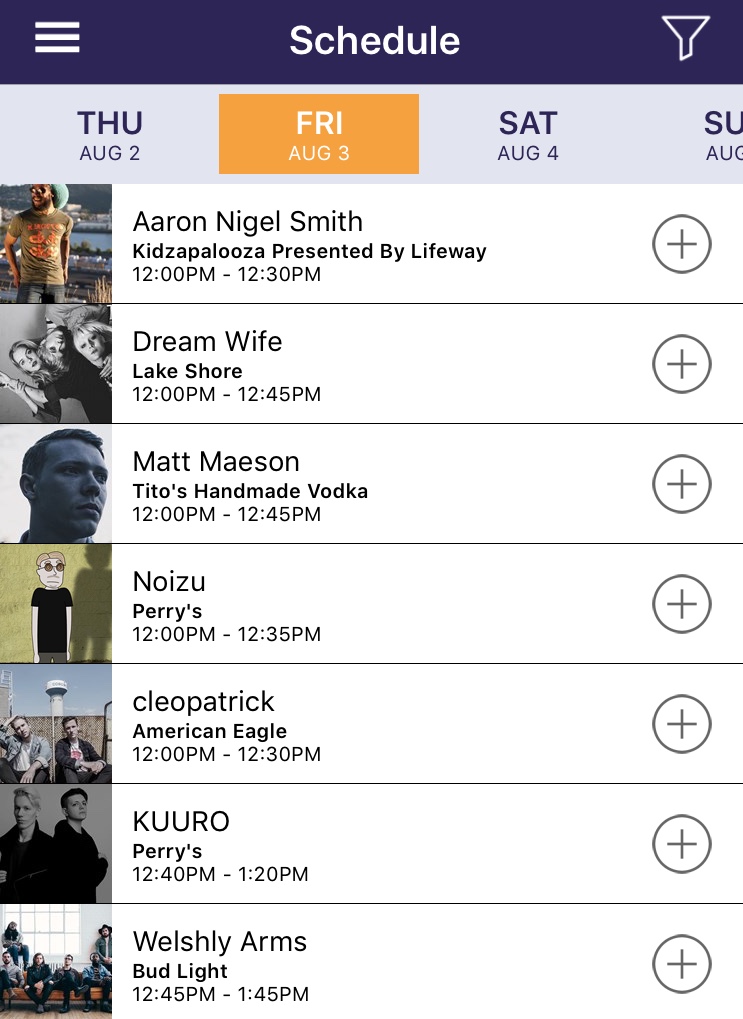Add Aaron Nigel Smith to my schedule
This screenshot has height=1019, width=743.
[682, 244]
